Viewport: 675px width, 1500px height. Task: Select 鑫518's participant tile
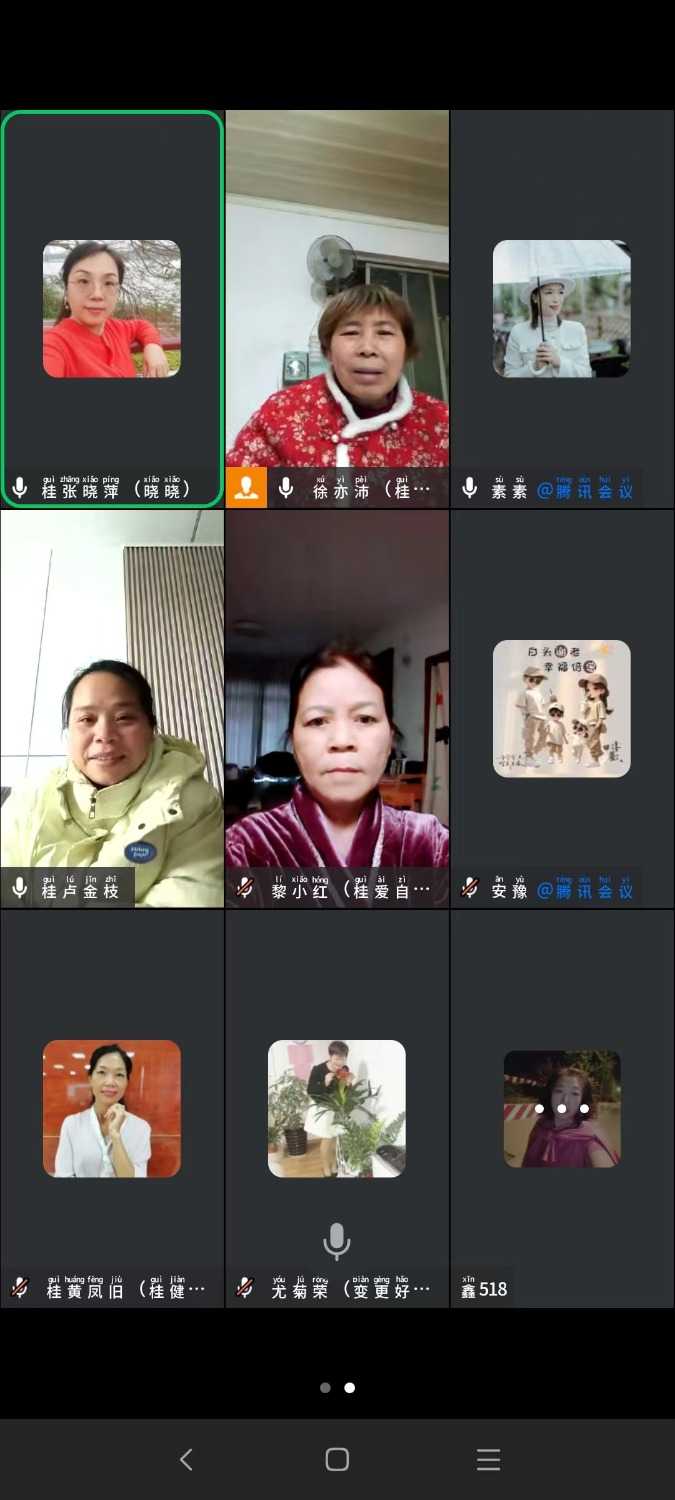(562, 1108)
